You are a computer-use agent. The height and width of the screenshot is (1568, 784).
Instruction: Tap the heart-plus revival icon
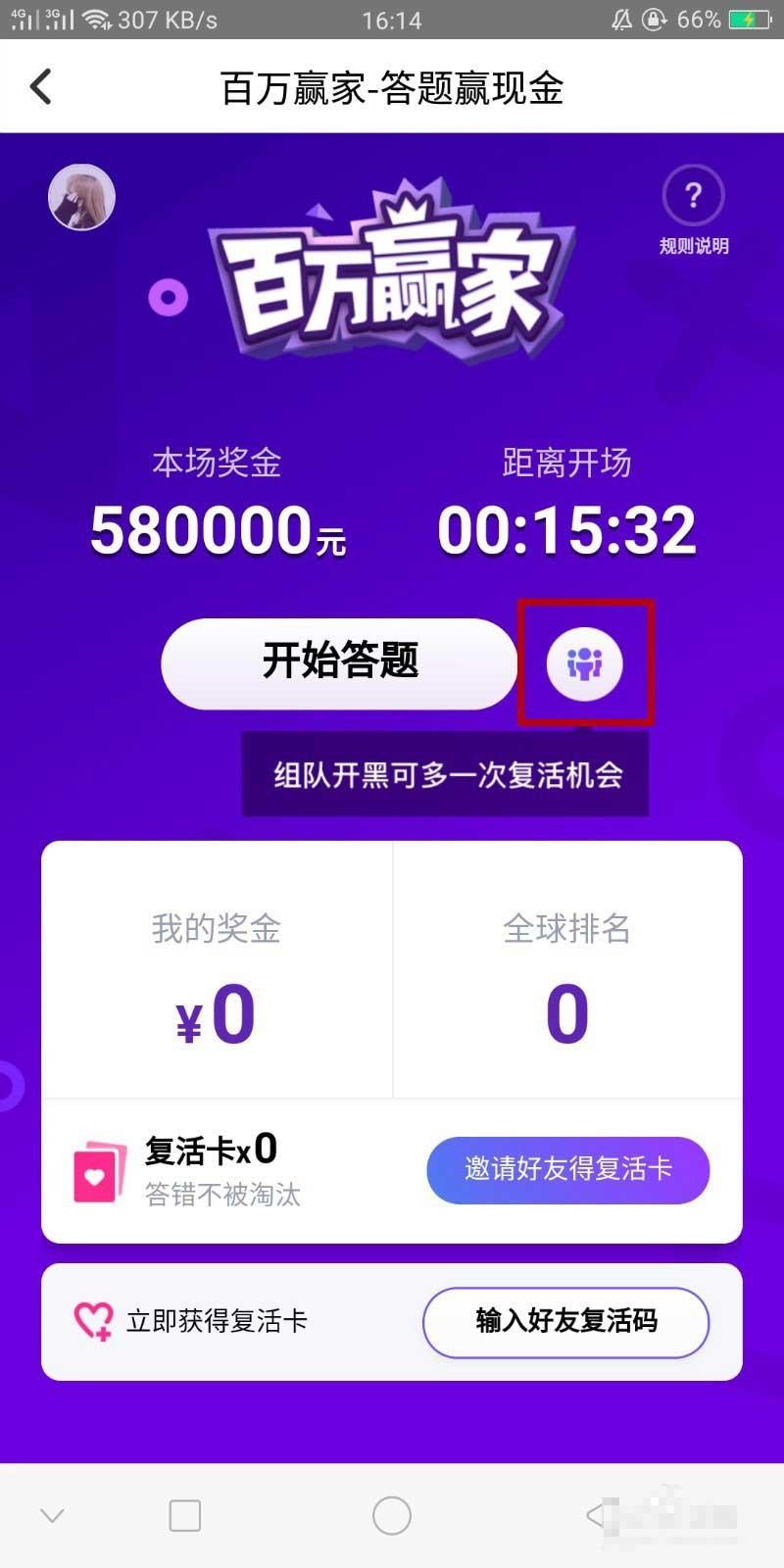coord(91,1321)
